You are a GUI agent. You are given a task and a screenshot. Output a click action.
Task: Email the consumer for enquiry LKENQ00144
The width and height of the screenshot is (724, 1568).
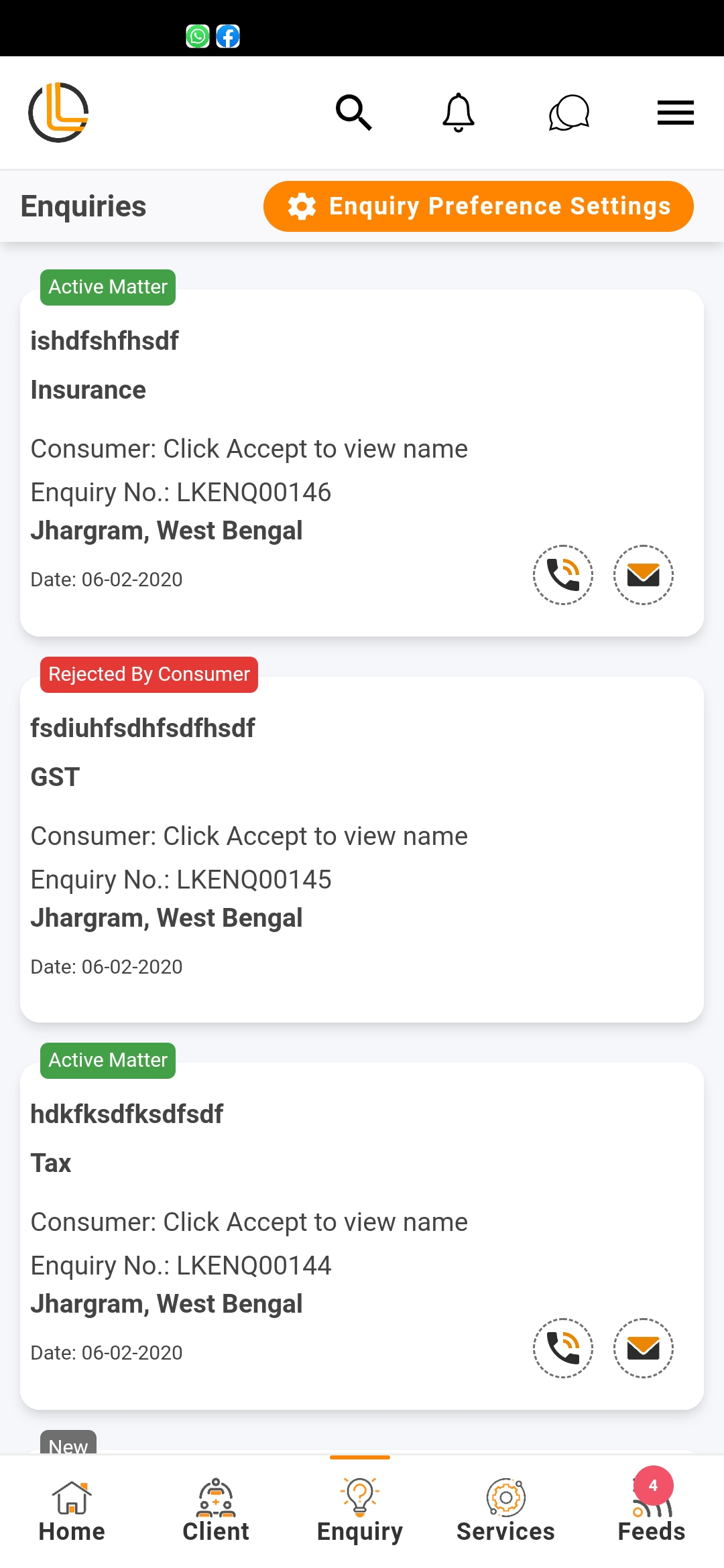pos(644,1348)
